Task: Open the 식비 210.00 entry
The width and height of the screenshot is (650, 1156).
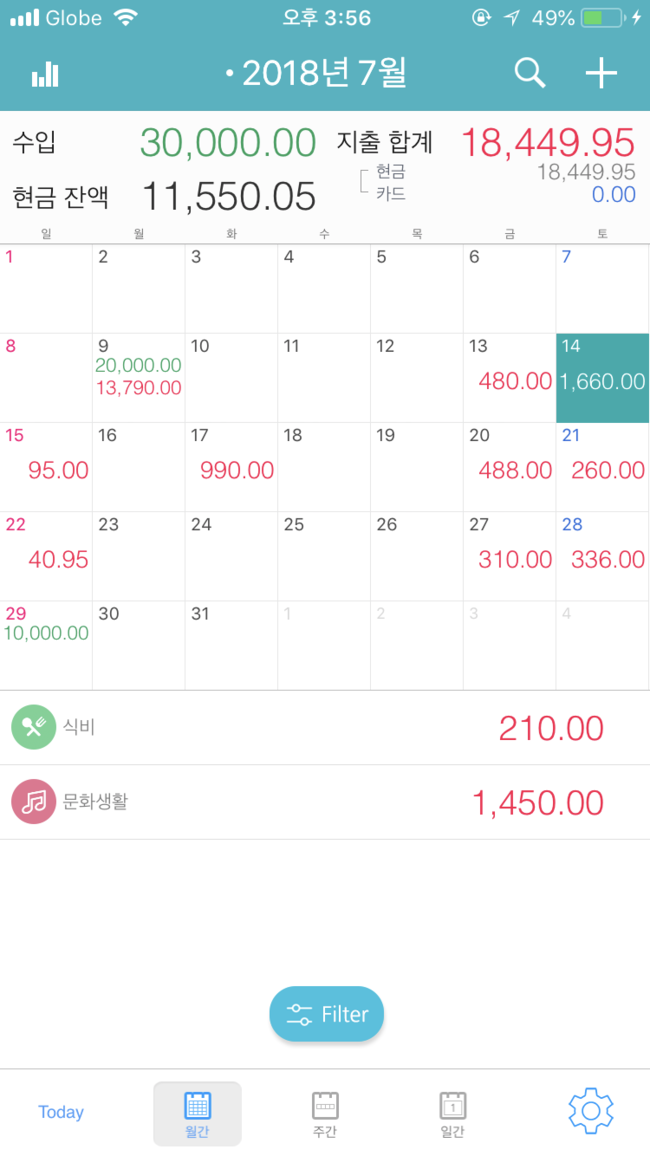Action: coord(325,728)
